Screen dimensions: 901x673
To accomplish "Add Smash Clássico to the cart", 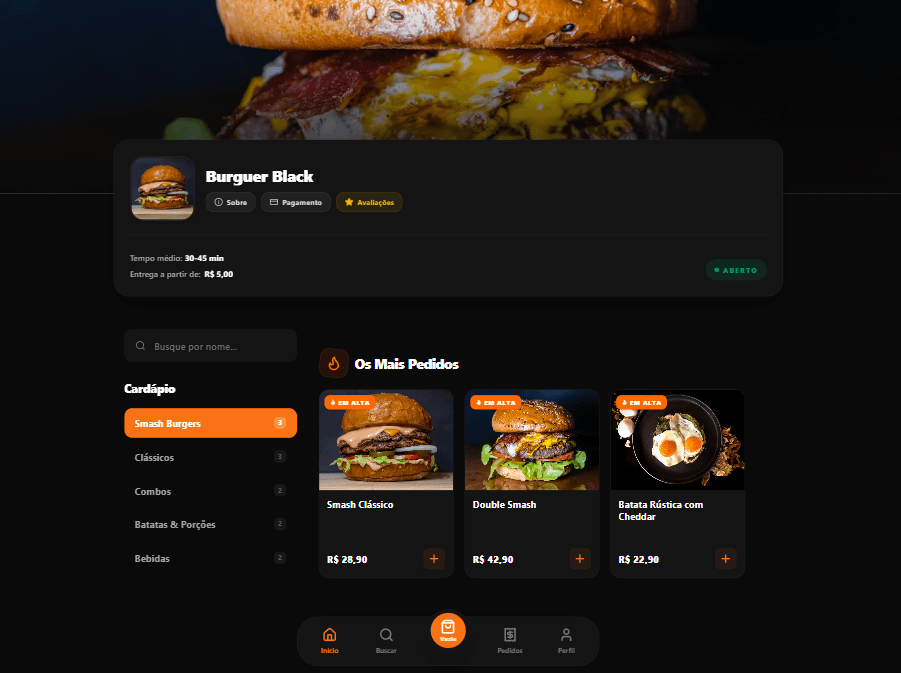I will [x=434, y=559].
